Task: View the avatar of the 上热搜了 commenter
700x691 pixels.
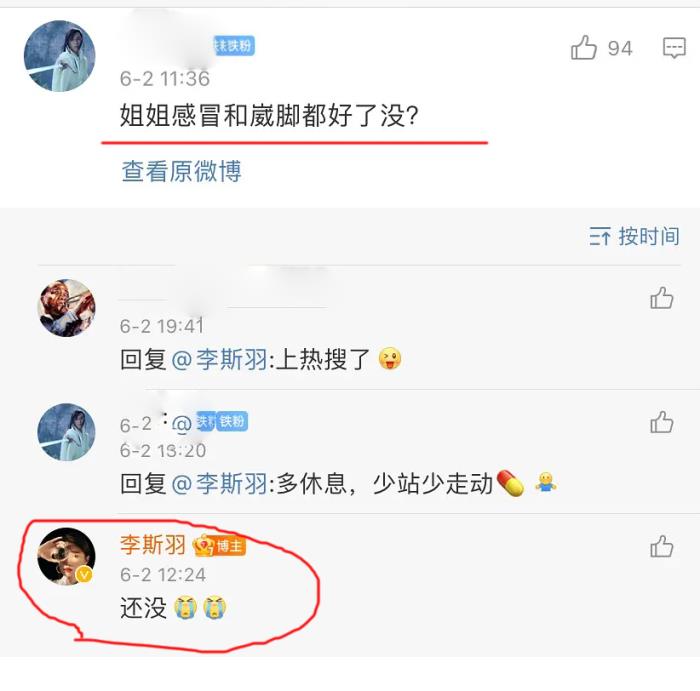Action: tap(66, 307)
